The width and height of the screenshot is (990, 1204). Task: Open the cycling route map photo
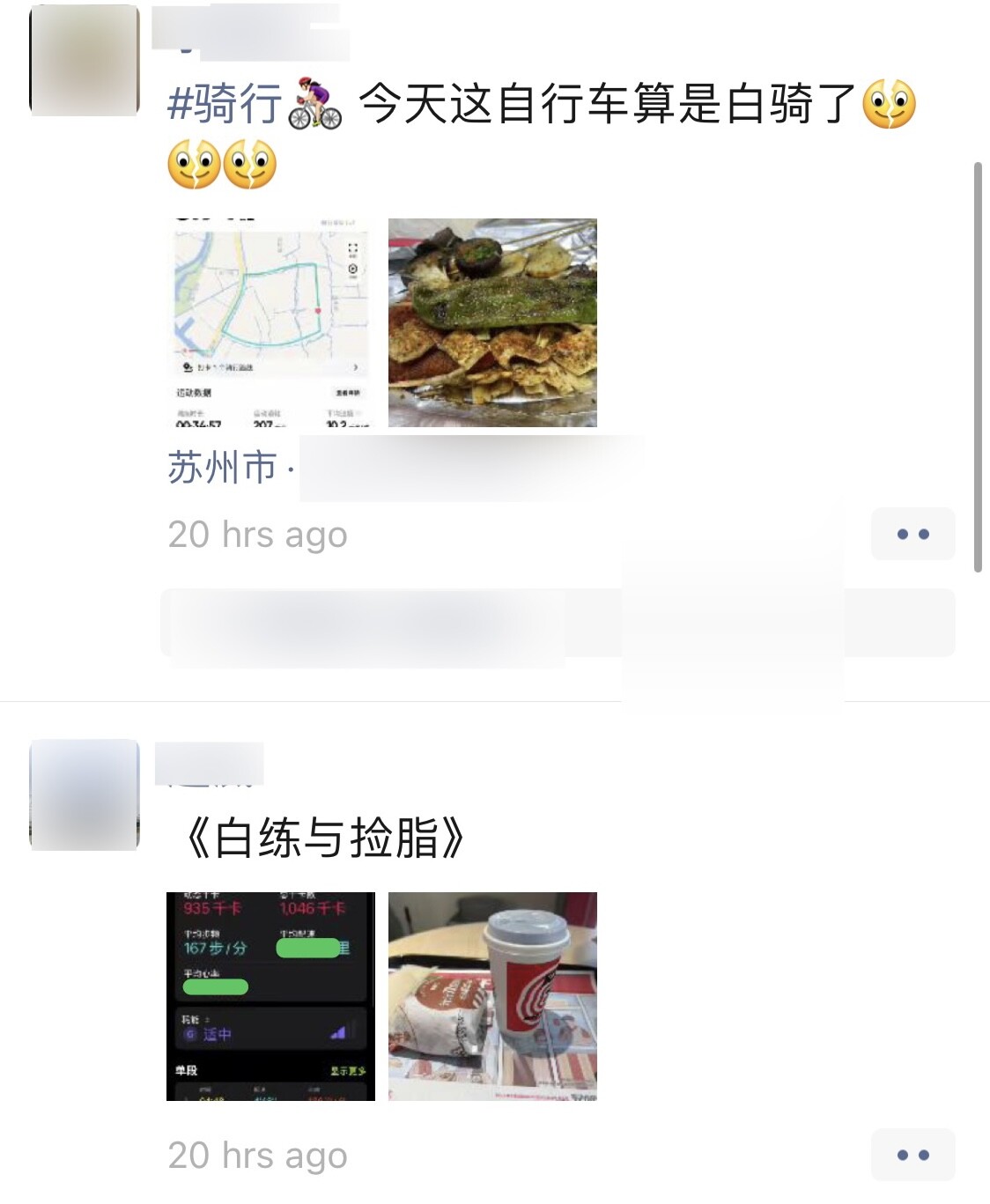pos(270,322)
